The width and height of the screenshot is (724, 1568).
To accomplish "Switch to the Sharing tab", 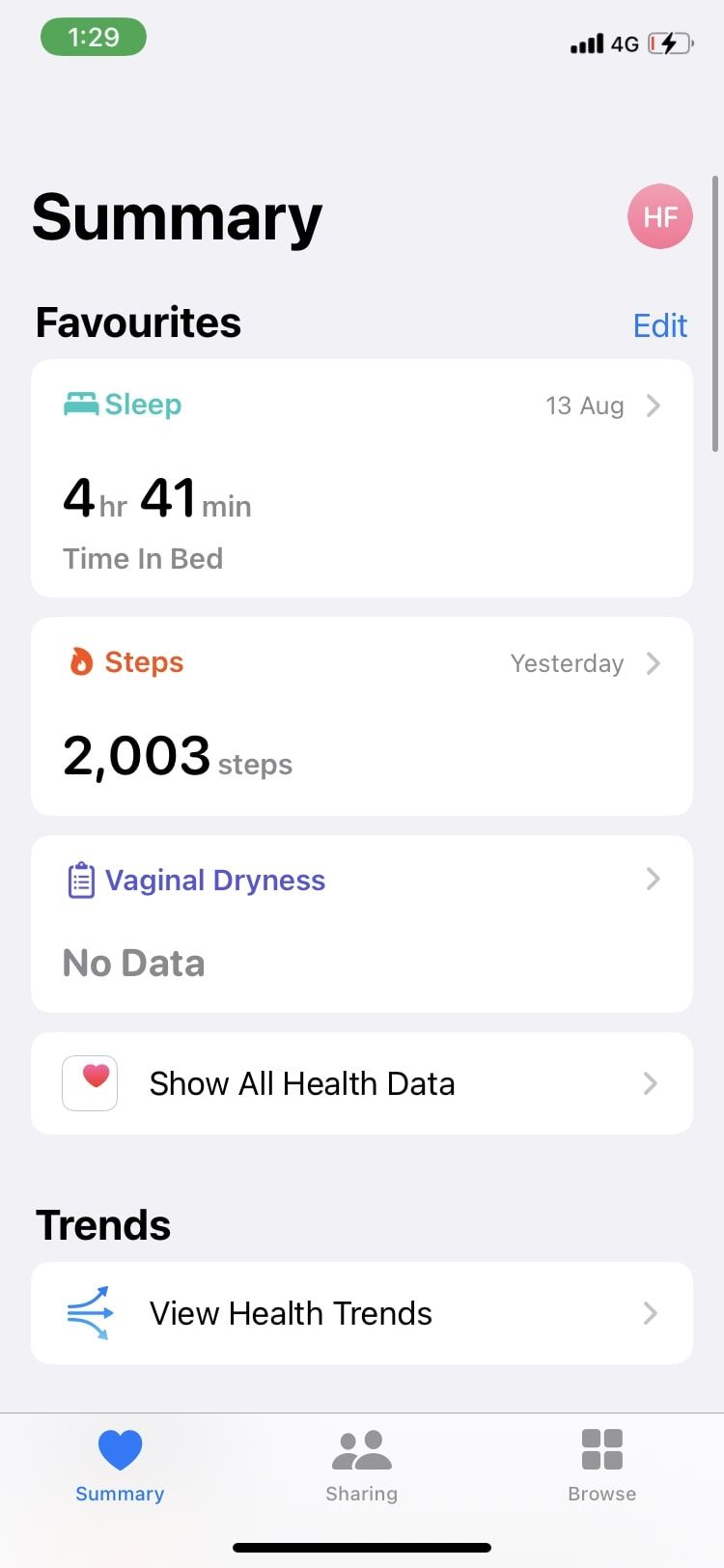I will click(362, 1466).
